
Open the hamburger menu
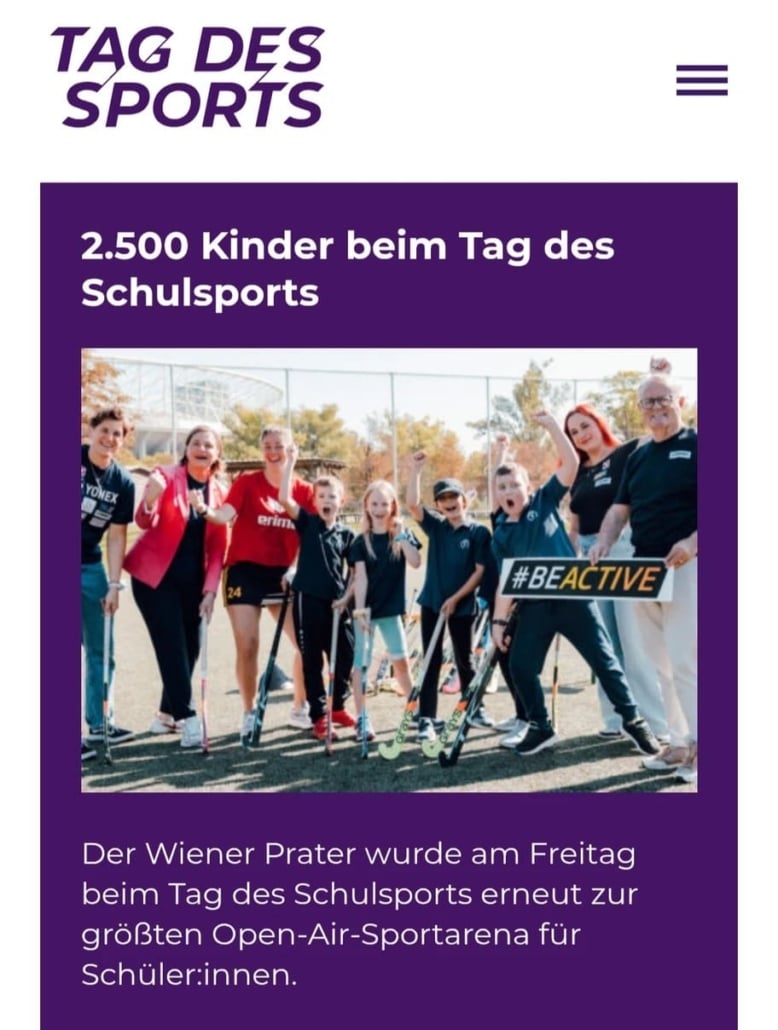point(701,80)
